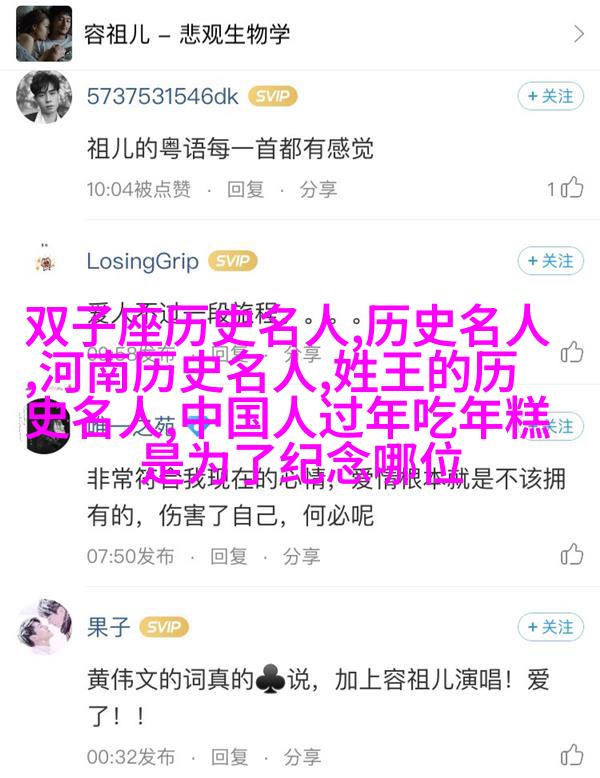Open the song 容祖儿 - 悲观生物学 header
The width and height of the screenshot is (600, 778).
(x=300, y=34)
